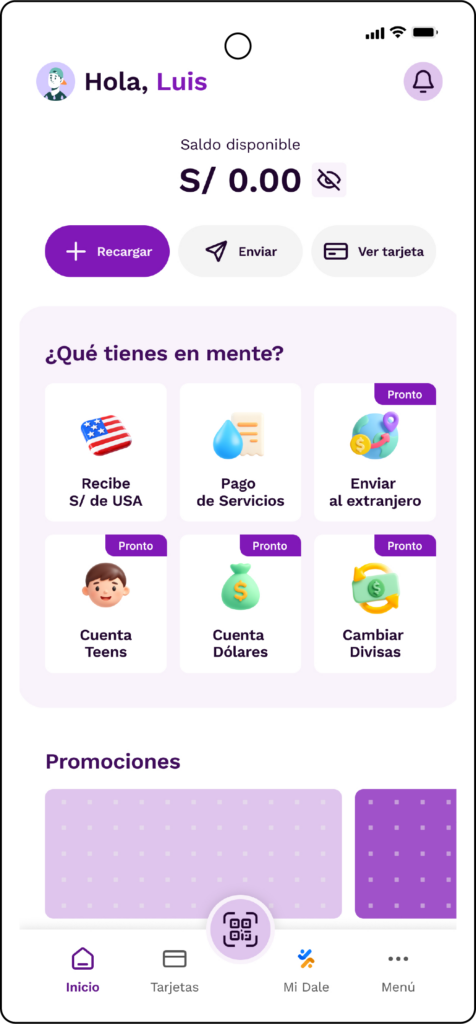Tap Enviar to send money
476x1024 pixels.
point(240,251)
